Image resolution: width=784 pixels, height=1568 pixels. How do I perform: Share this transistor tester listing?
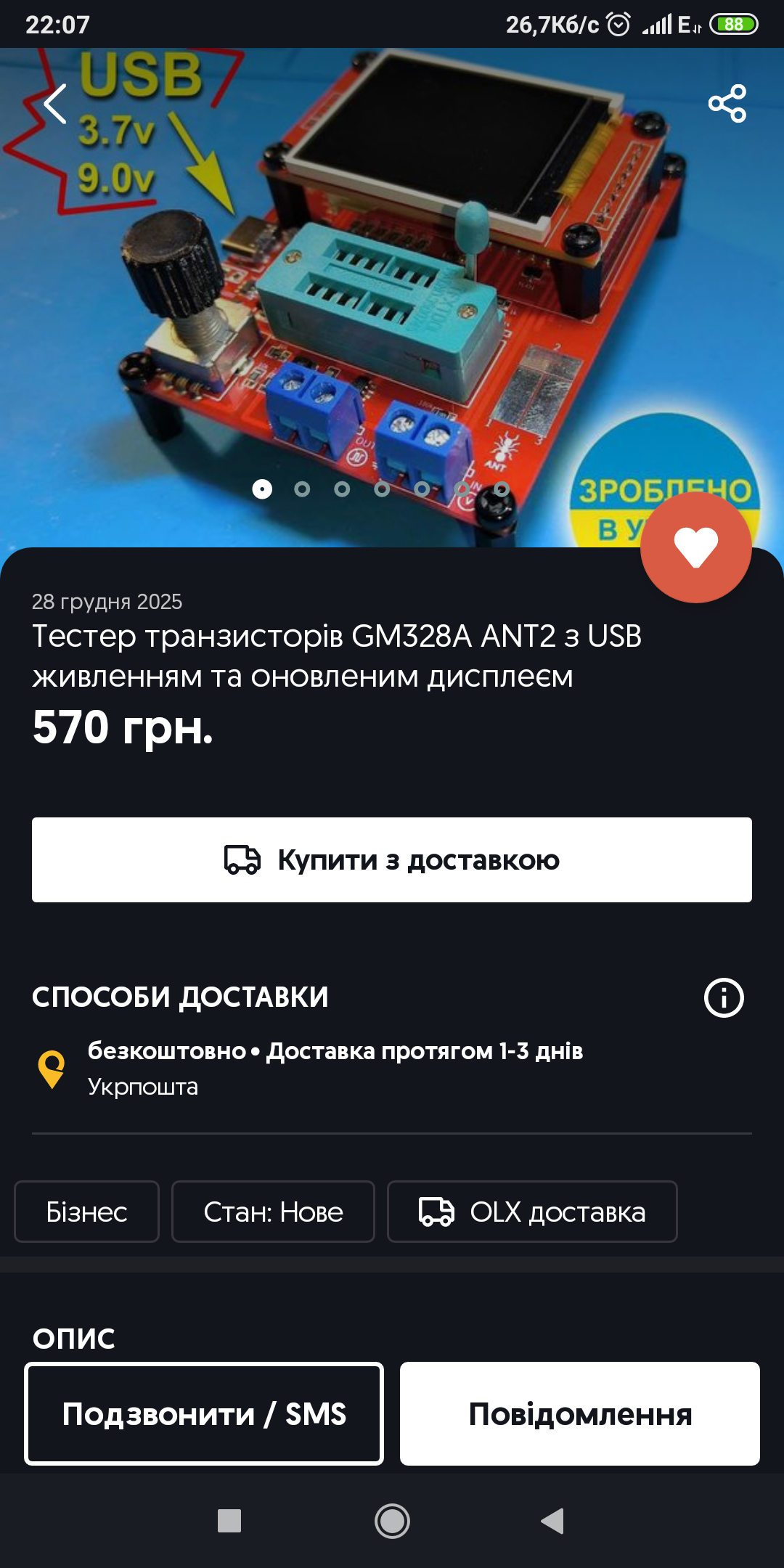[x=727, y=103]
